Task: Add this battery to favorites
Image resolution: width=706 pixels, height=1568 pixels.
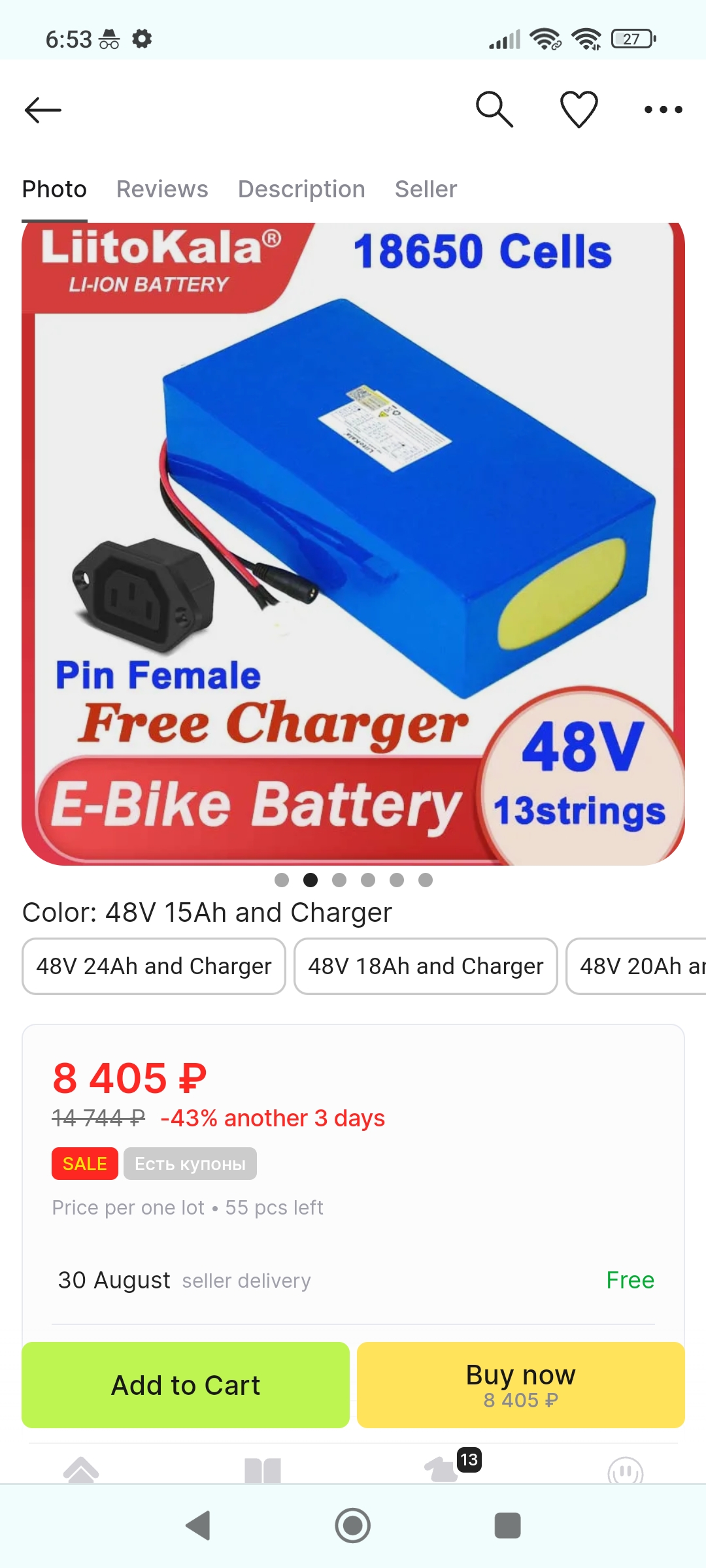Action: [x=579, y=109]
